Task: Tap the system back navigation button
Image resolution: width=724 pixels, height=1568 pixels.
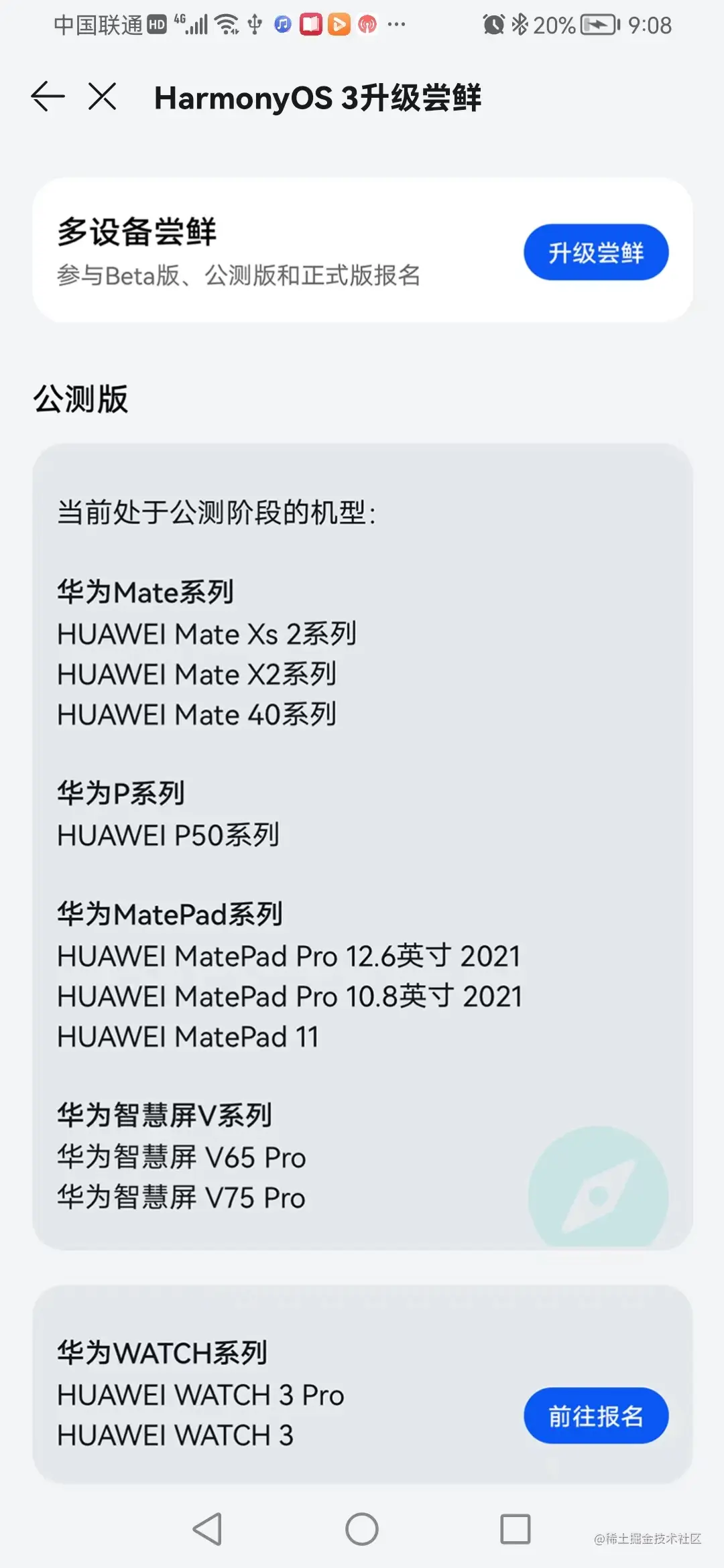Action: click(x=208, y=1529)
